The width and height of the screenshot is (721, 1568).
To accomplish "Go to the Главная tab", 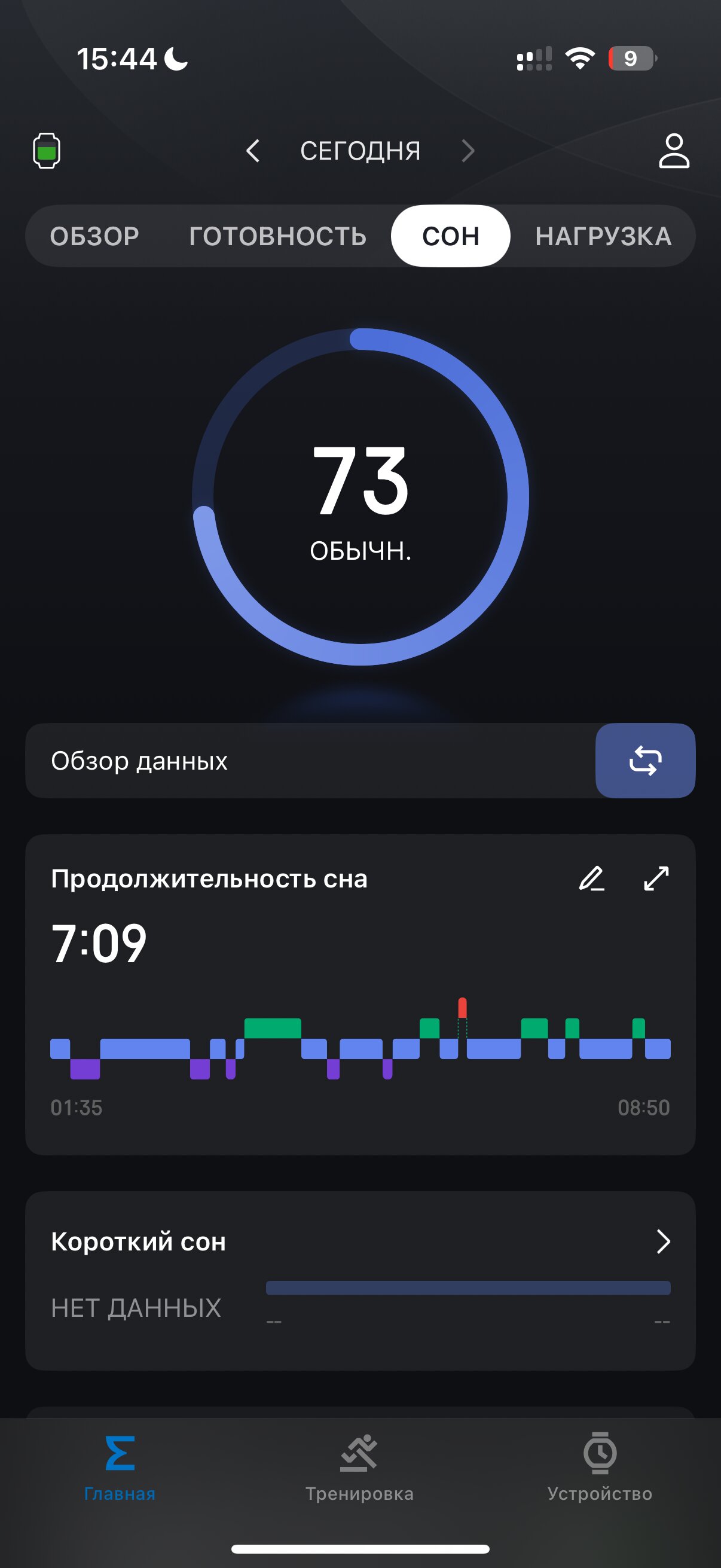I will coord(120,1468).
